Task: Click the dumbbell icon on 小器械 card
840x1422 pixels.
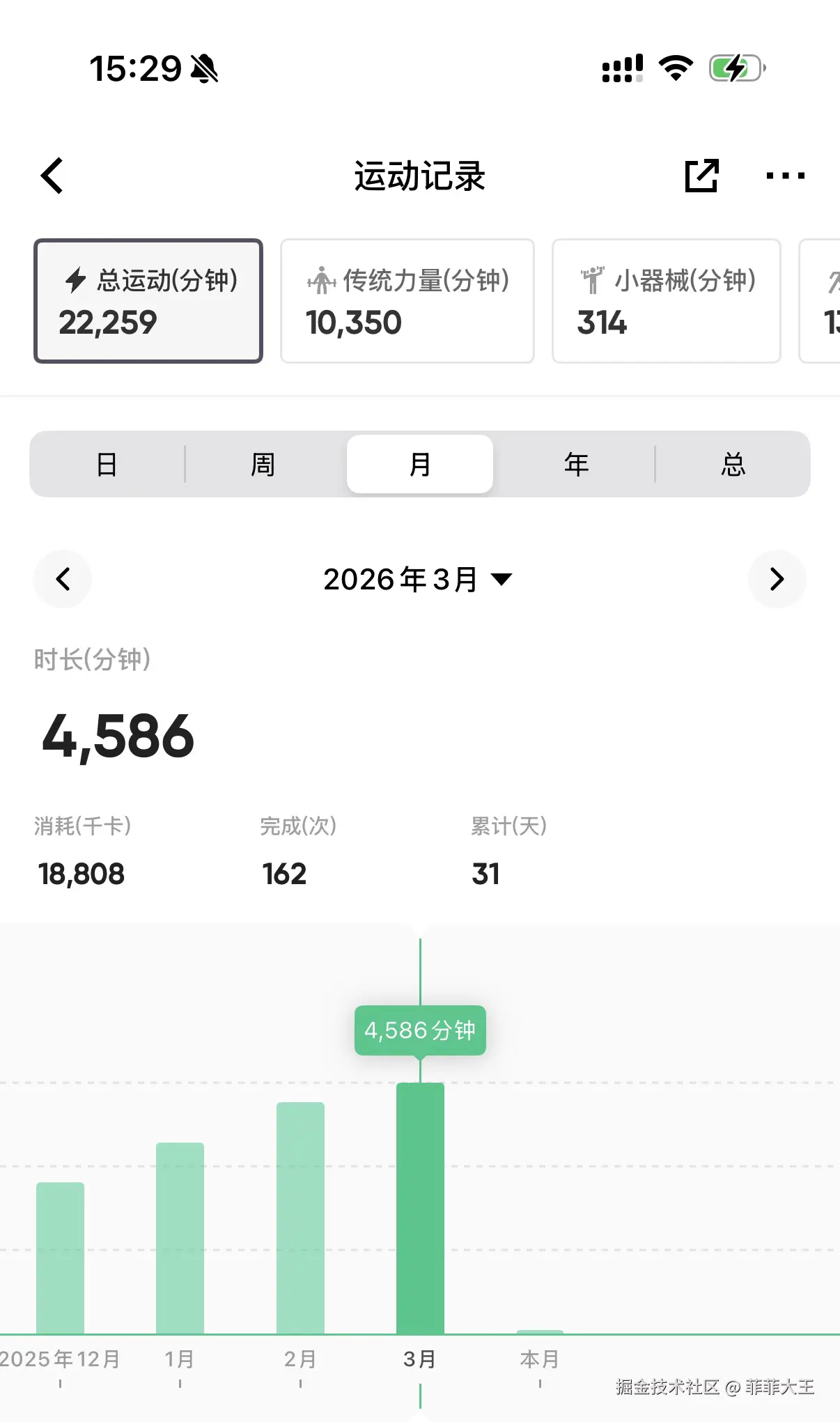Action: [x=592, y=280]
